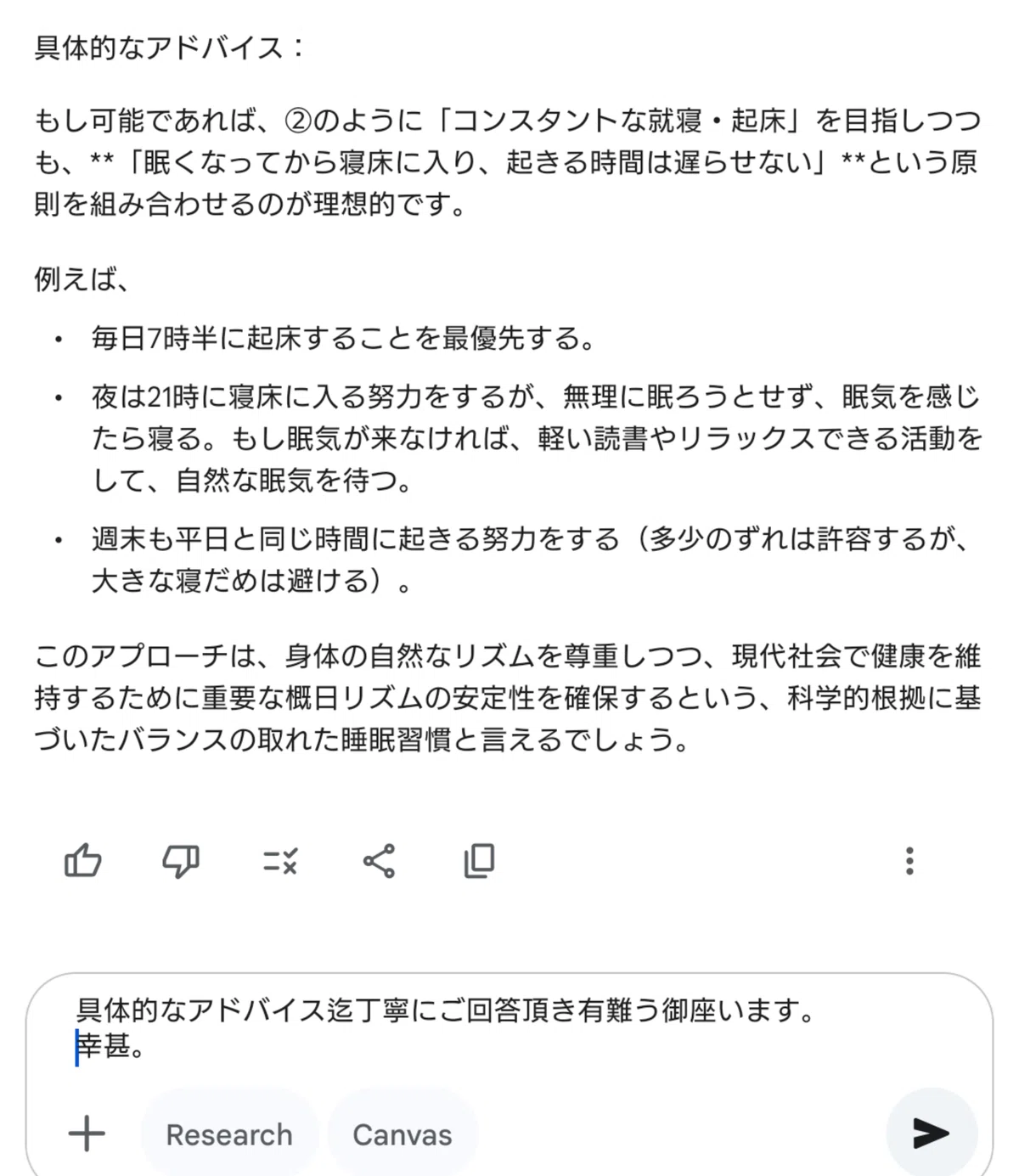Open the three-dot overflow menu
Image resolution: width=1019 pixels, height=1176 pixels.
[x=909, y=861]
